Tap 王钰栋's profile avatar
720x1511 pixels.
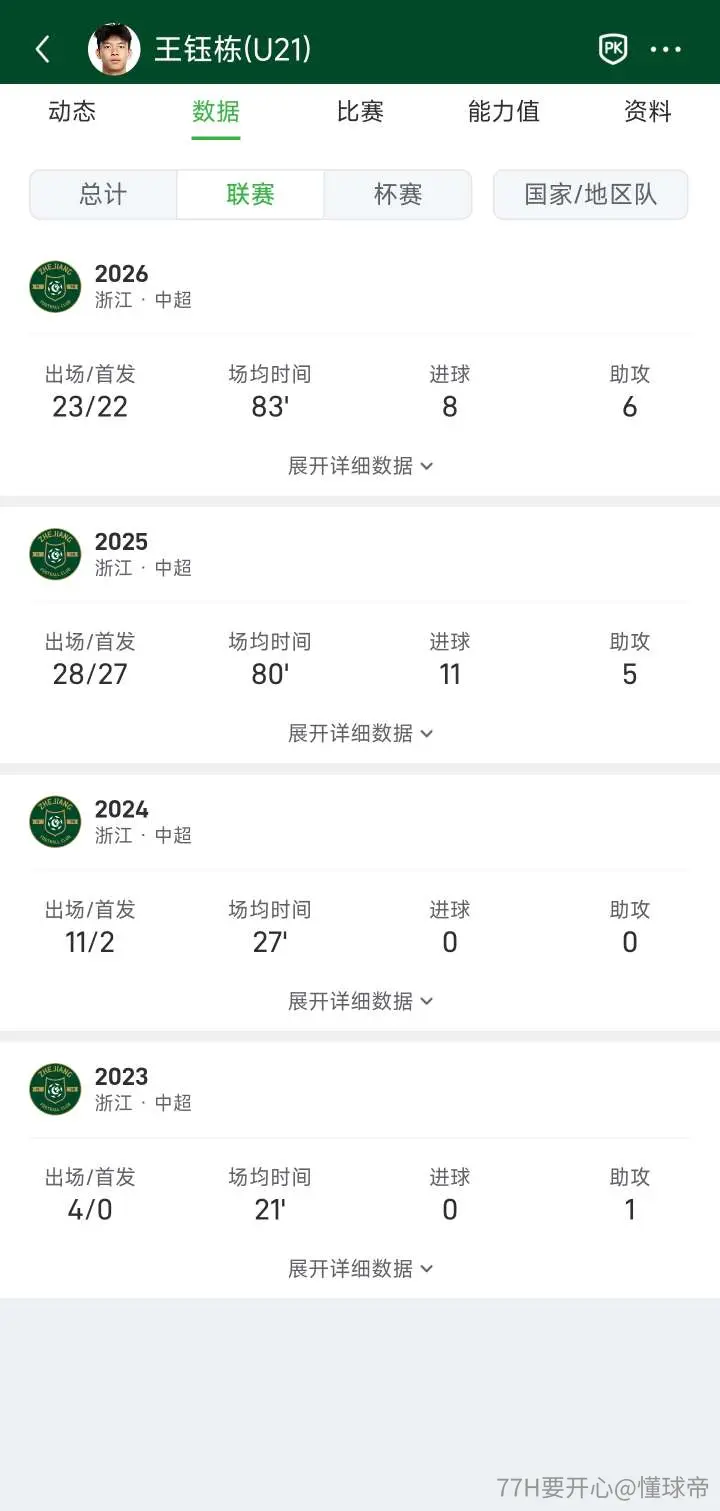pyautogui.click(x=114, y=49)
